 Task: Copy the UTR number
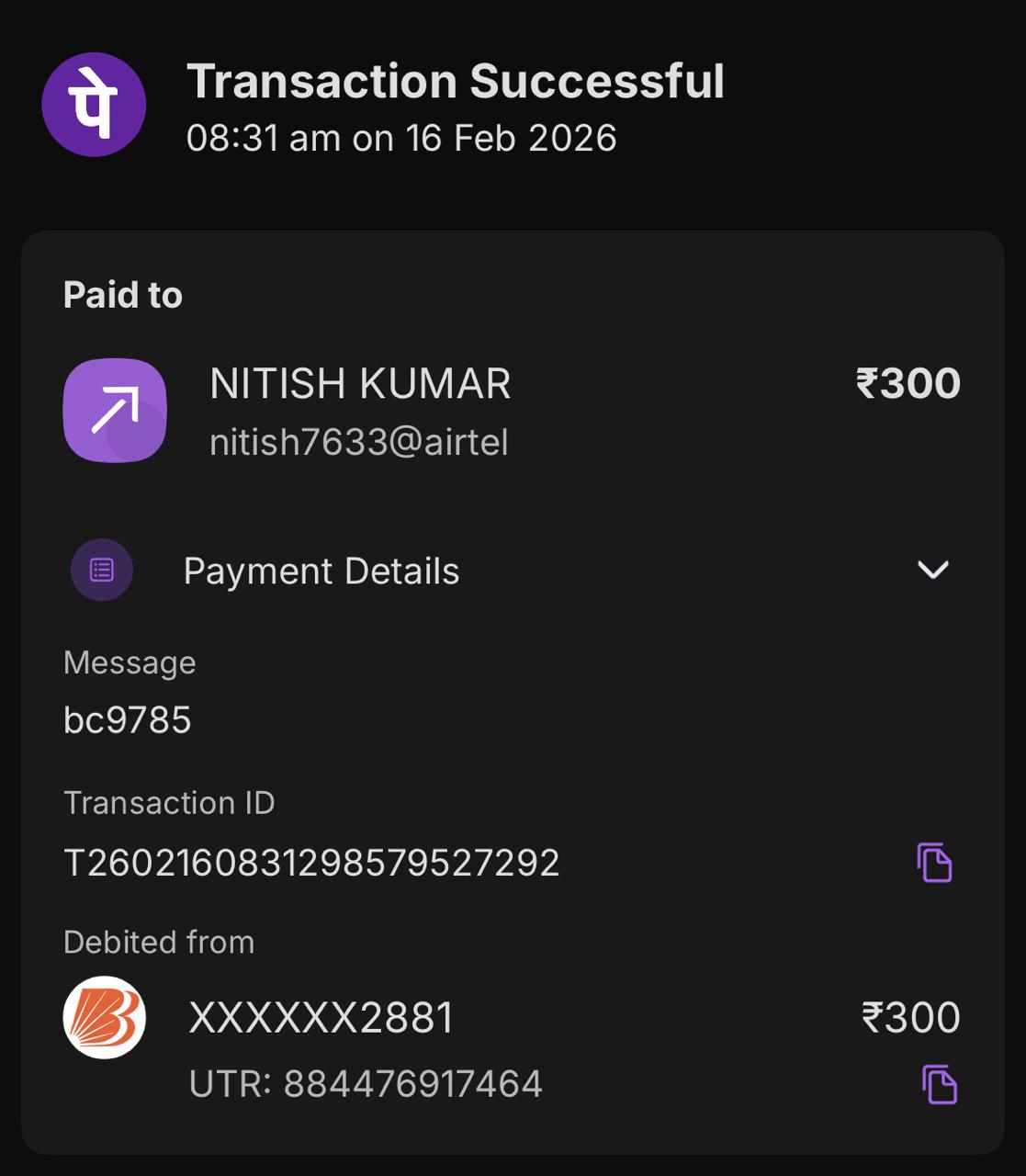[x=939, y=1085]
